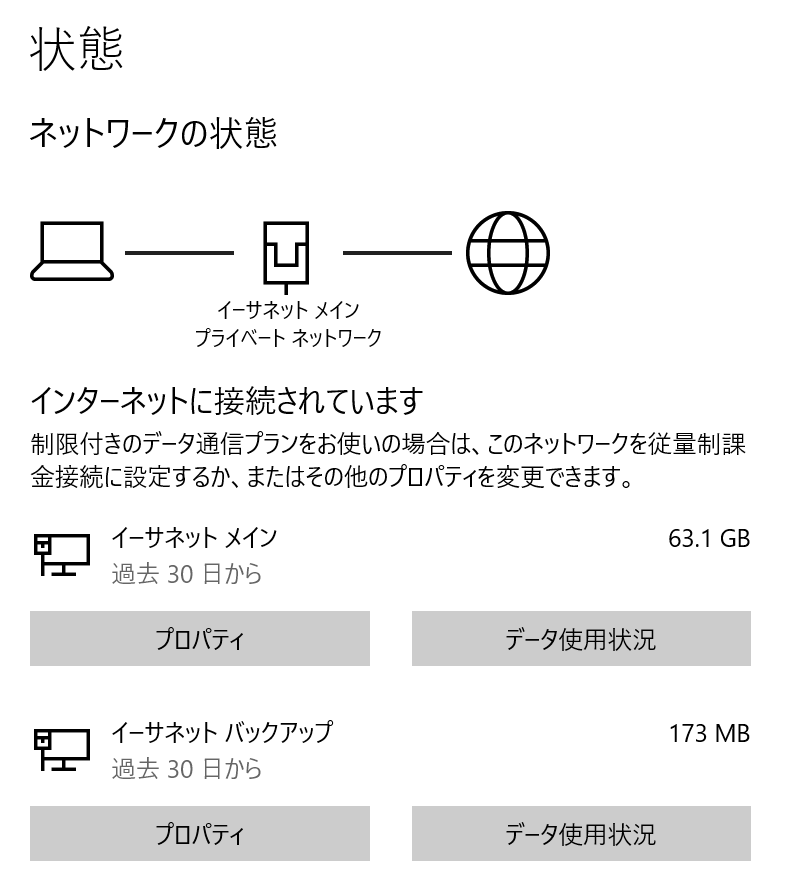The height and width of the screenshot is (890, 785).
Task: Click the laptop icon in network diagram
Action: [x=72, y=247]
